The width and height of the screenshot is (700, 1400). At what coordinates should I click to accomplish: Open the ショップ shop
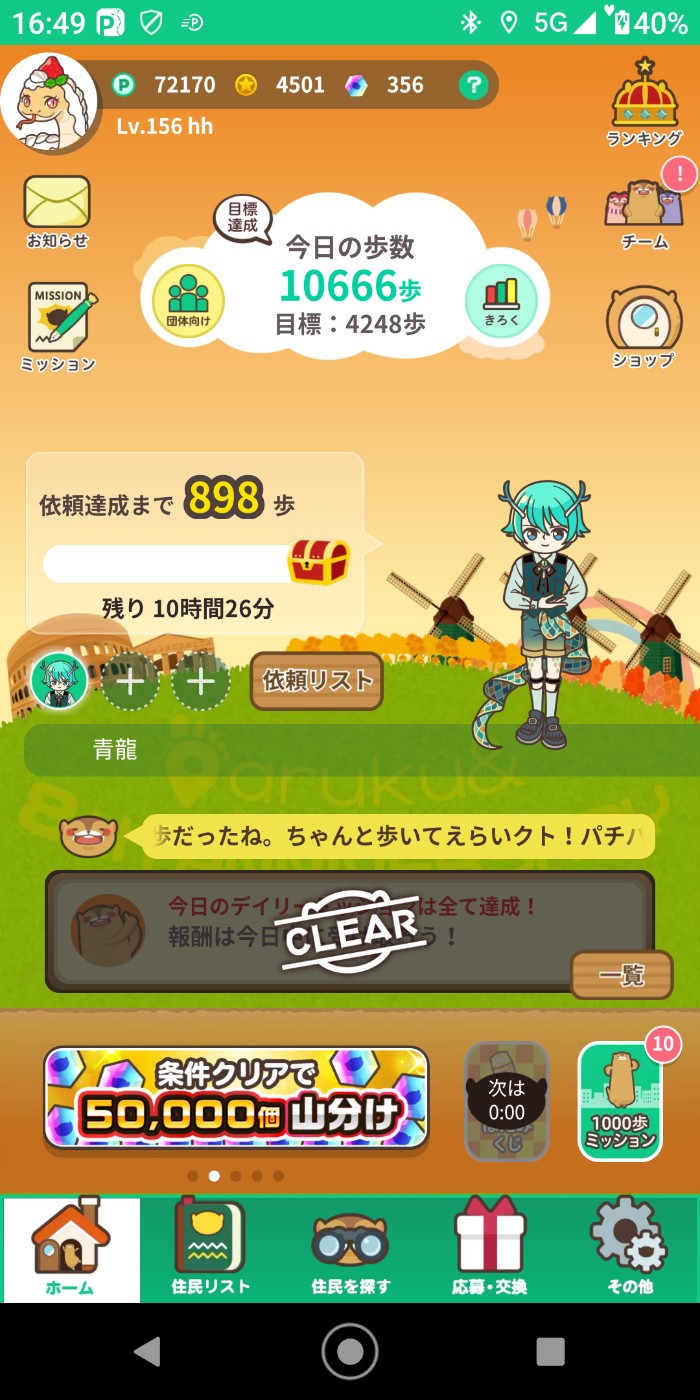tap(643, 326)
